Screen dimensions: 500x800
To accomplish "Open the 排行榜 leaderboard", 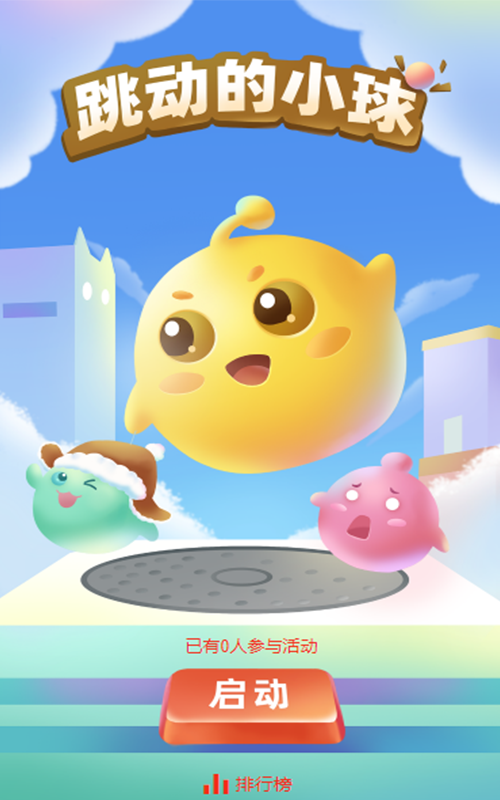I will (x=247, y=784).
